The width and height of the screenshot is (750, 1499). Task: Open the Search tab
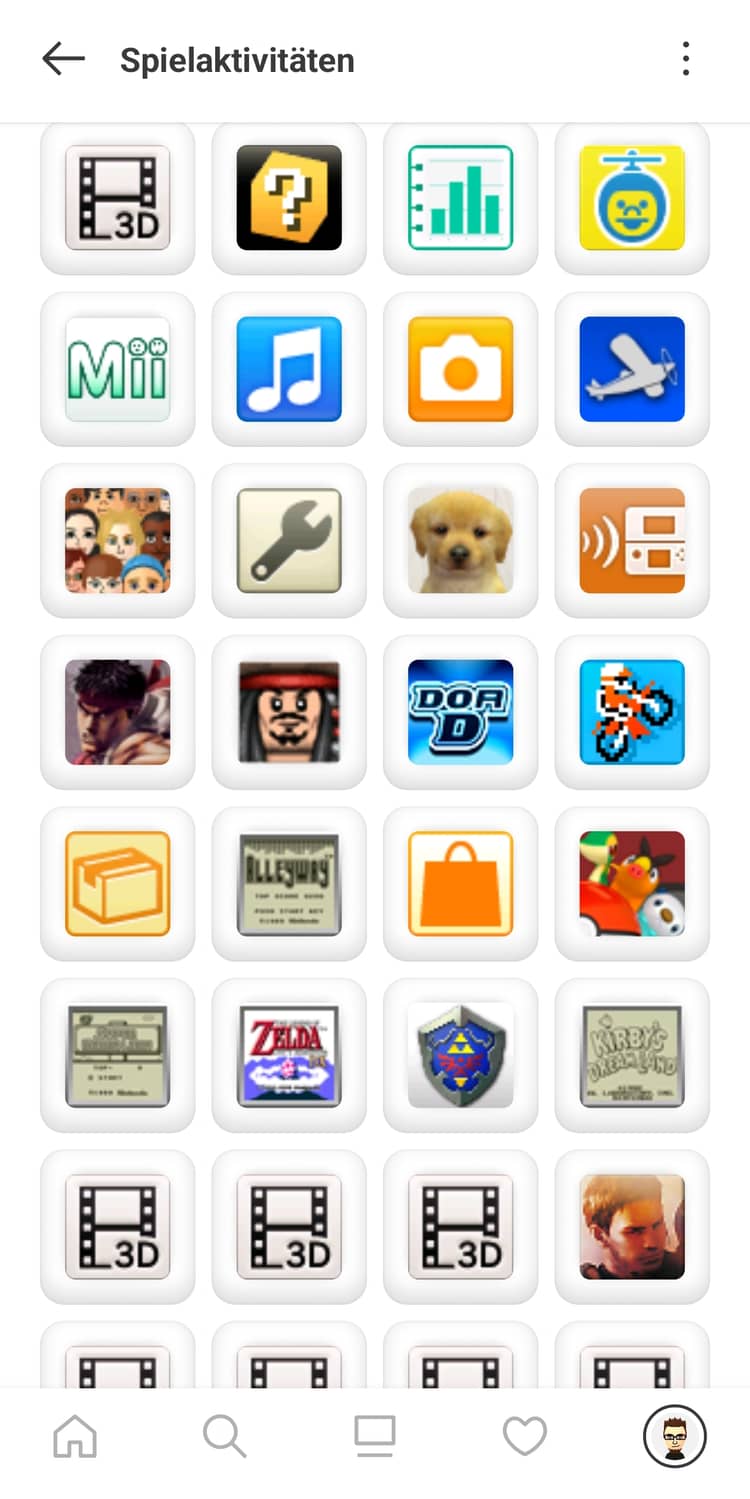click(224, 1437)
